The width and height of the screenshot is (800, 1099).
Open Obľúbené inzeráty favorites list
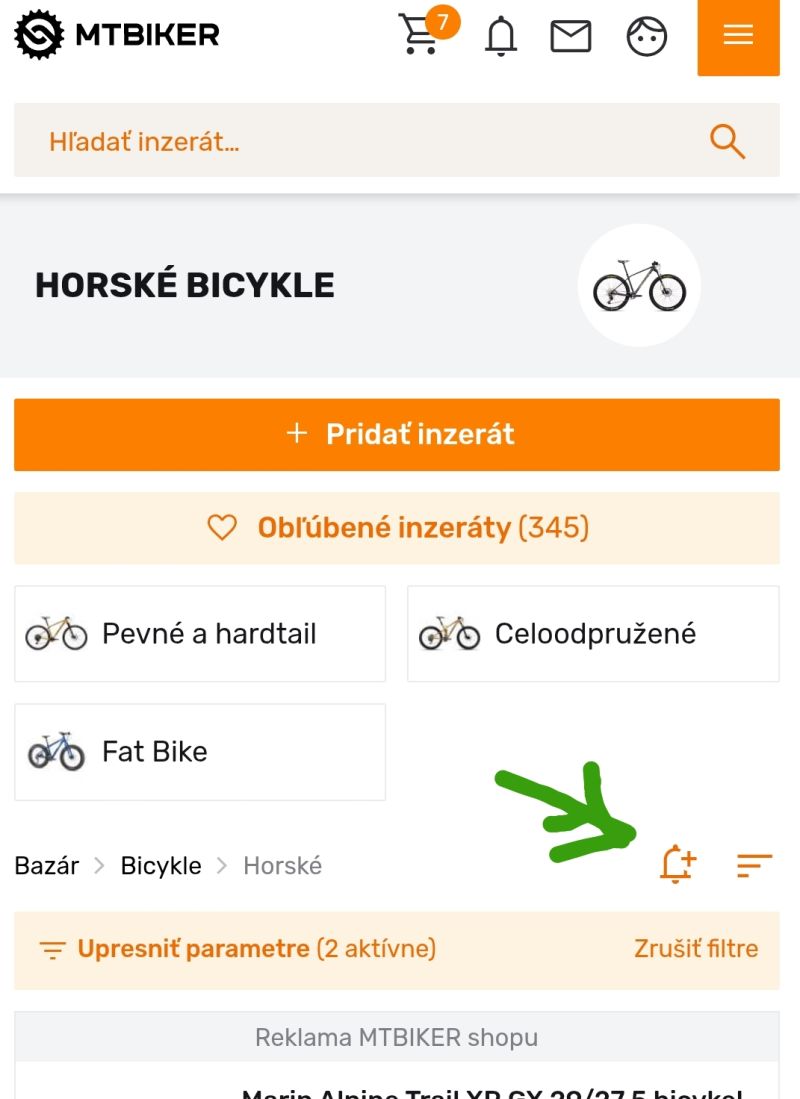coord(397,528)
